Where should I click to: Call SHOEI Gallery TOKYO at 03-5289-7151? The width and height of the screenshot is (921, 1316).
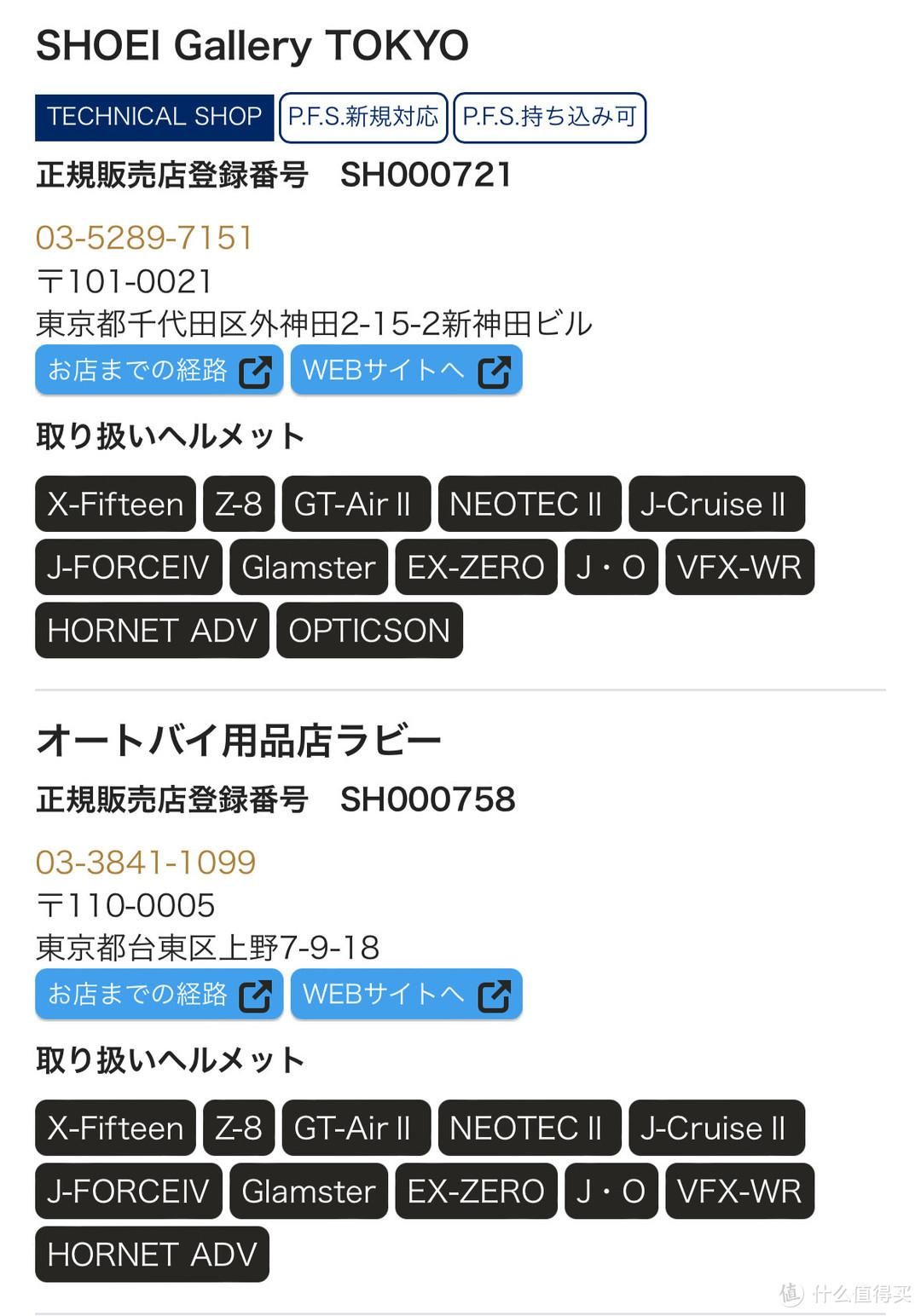[x=144, y=238]
